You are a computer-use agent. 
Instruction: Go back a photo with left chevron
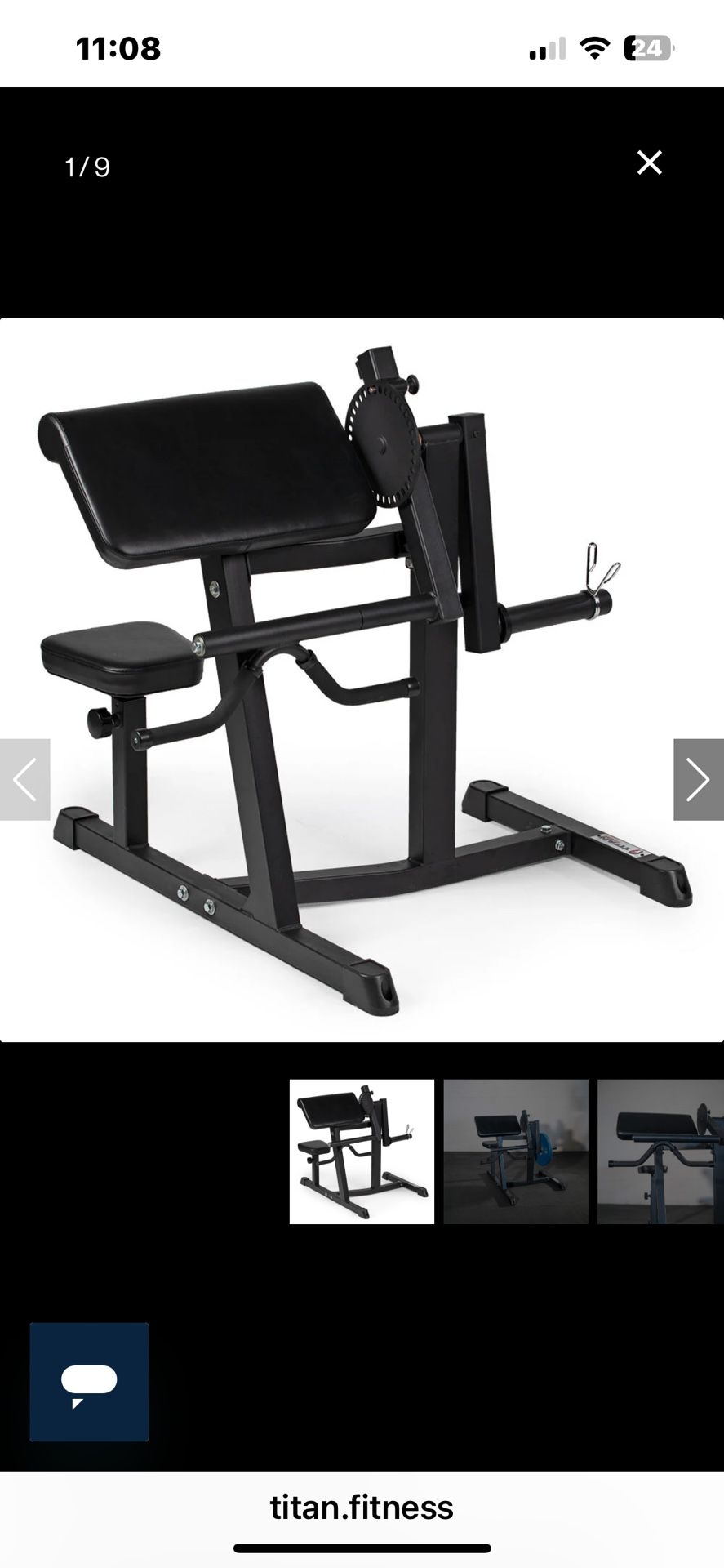coord(25,780)
